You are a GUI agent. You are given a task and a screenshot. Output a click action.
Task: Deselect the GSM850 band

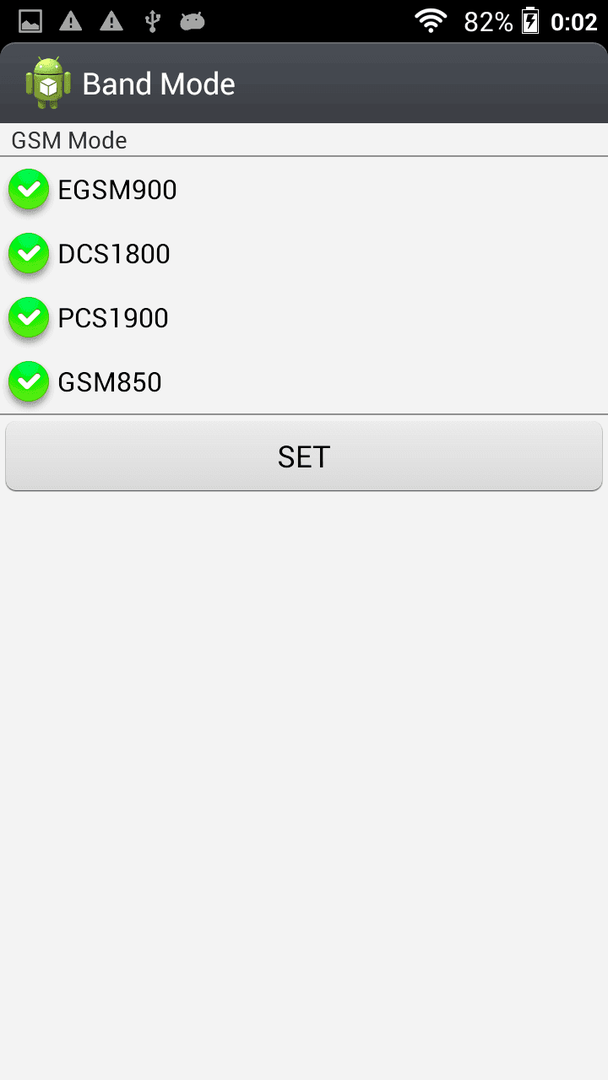coord(29,382)
